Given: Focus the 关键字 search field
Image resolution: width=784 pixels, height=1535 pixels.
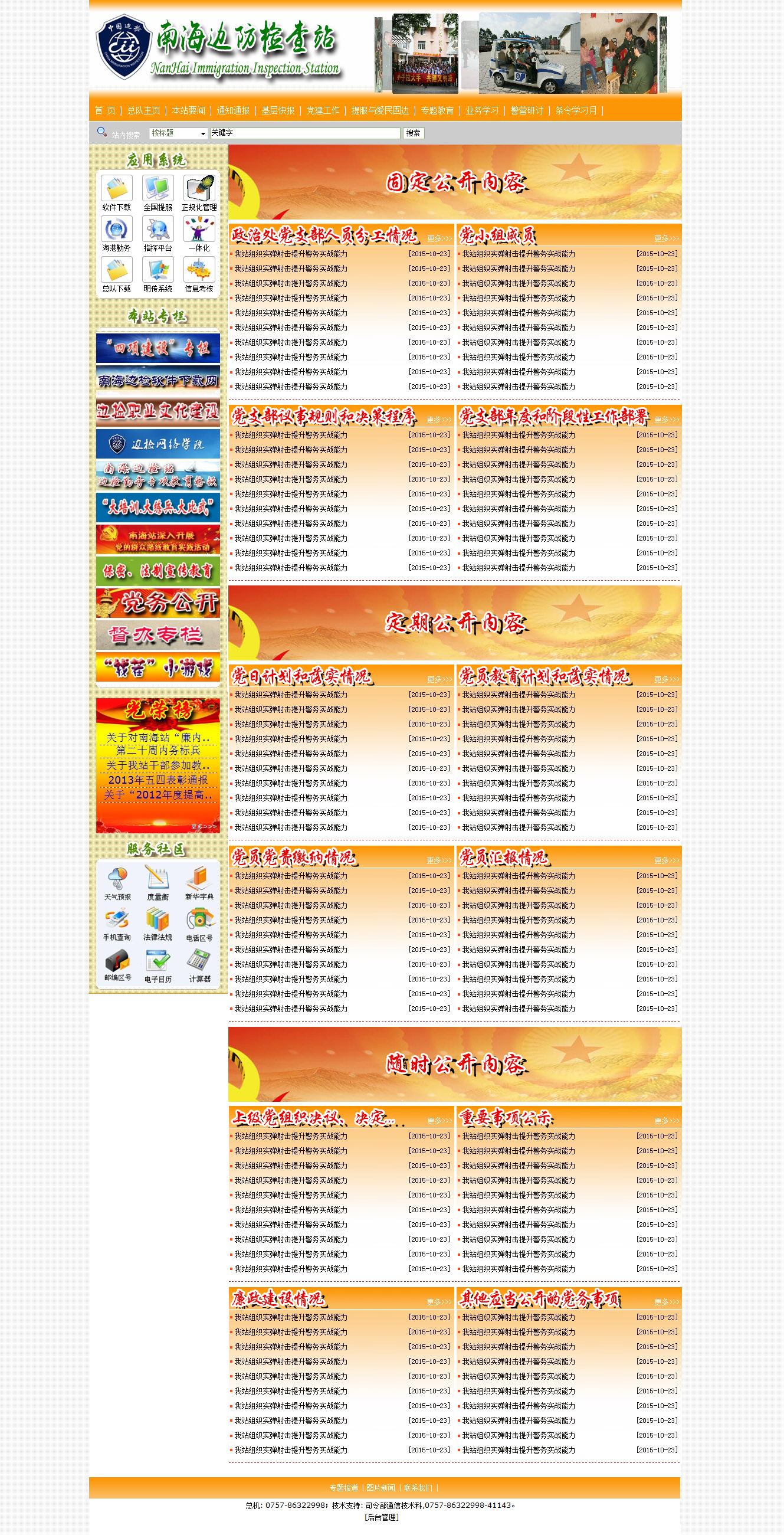Looking at the screenshot, I should pyautogui.click(x=304, y=133).
